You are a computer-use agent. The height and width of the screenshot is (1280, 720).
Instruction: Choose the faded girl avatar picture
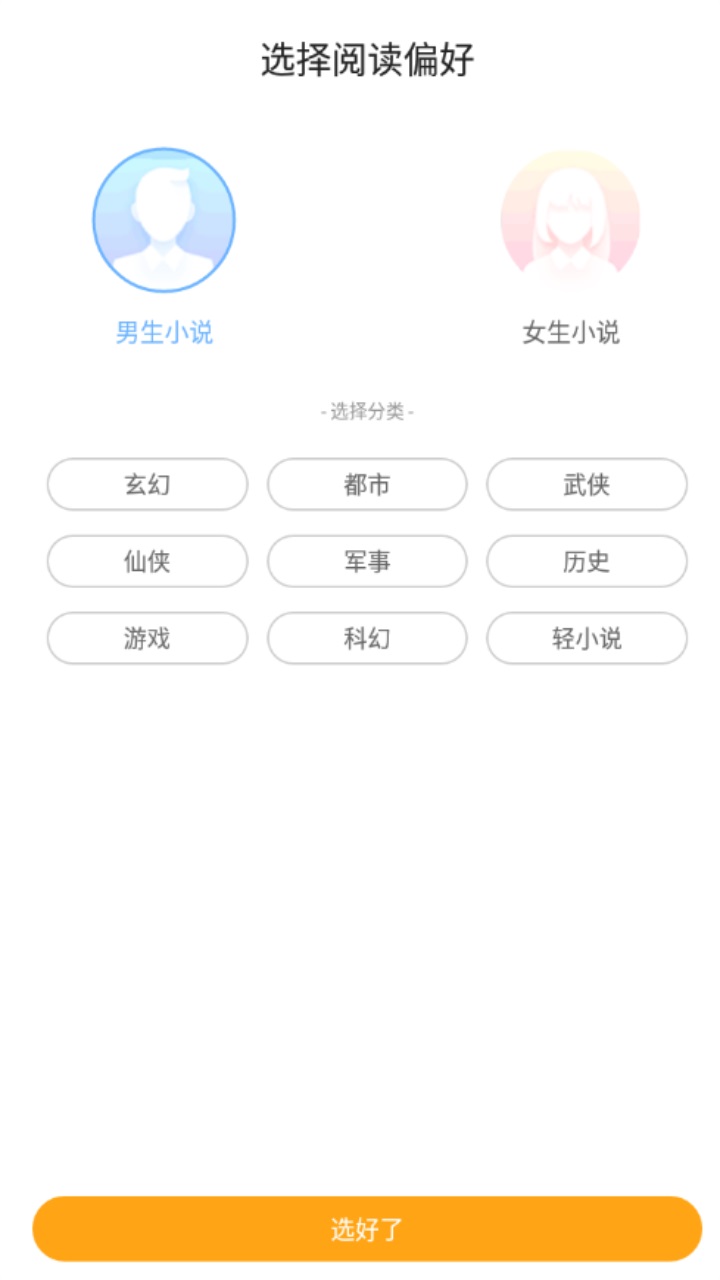570,220
